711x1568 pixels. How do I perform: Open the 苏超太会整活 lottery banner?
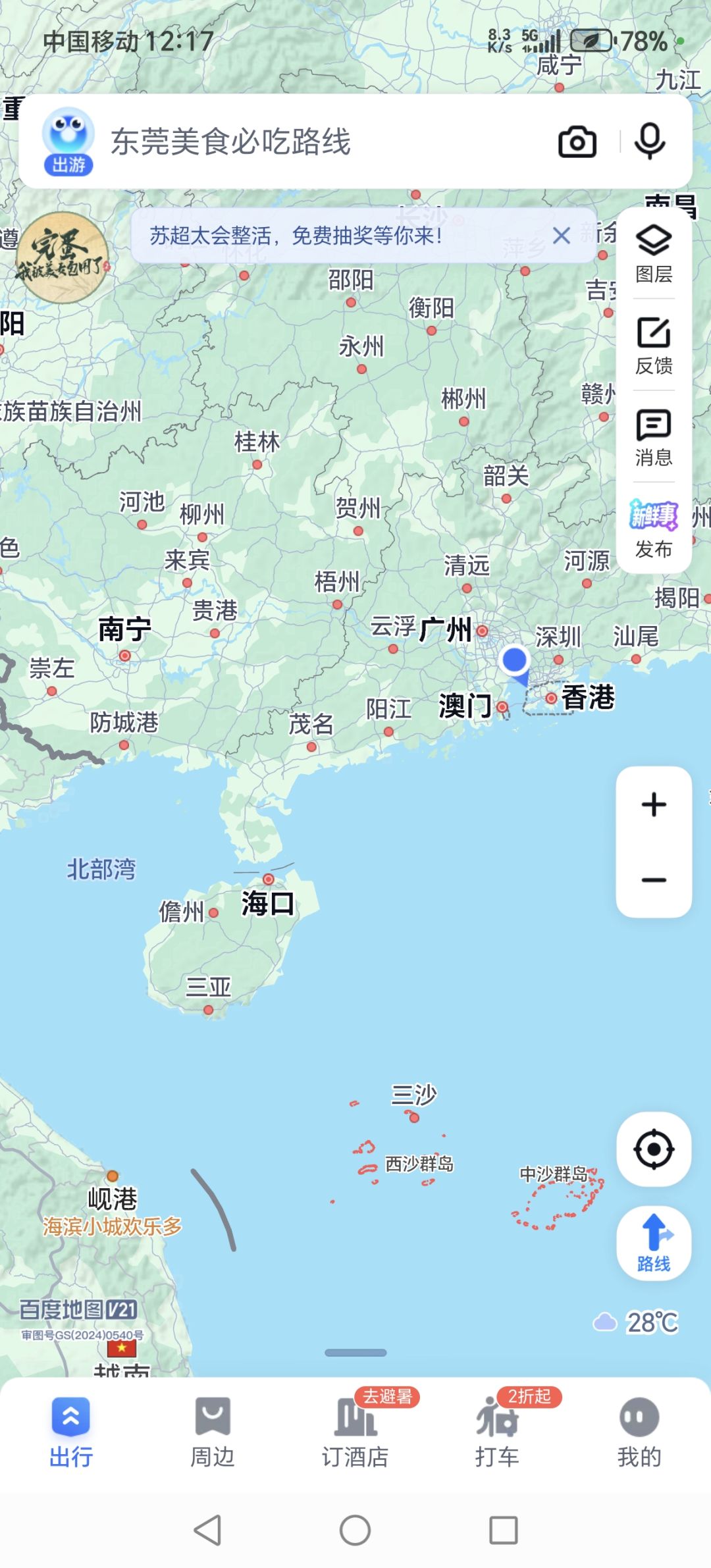tap(296, 236)
